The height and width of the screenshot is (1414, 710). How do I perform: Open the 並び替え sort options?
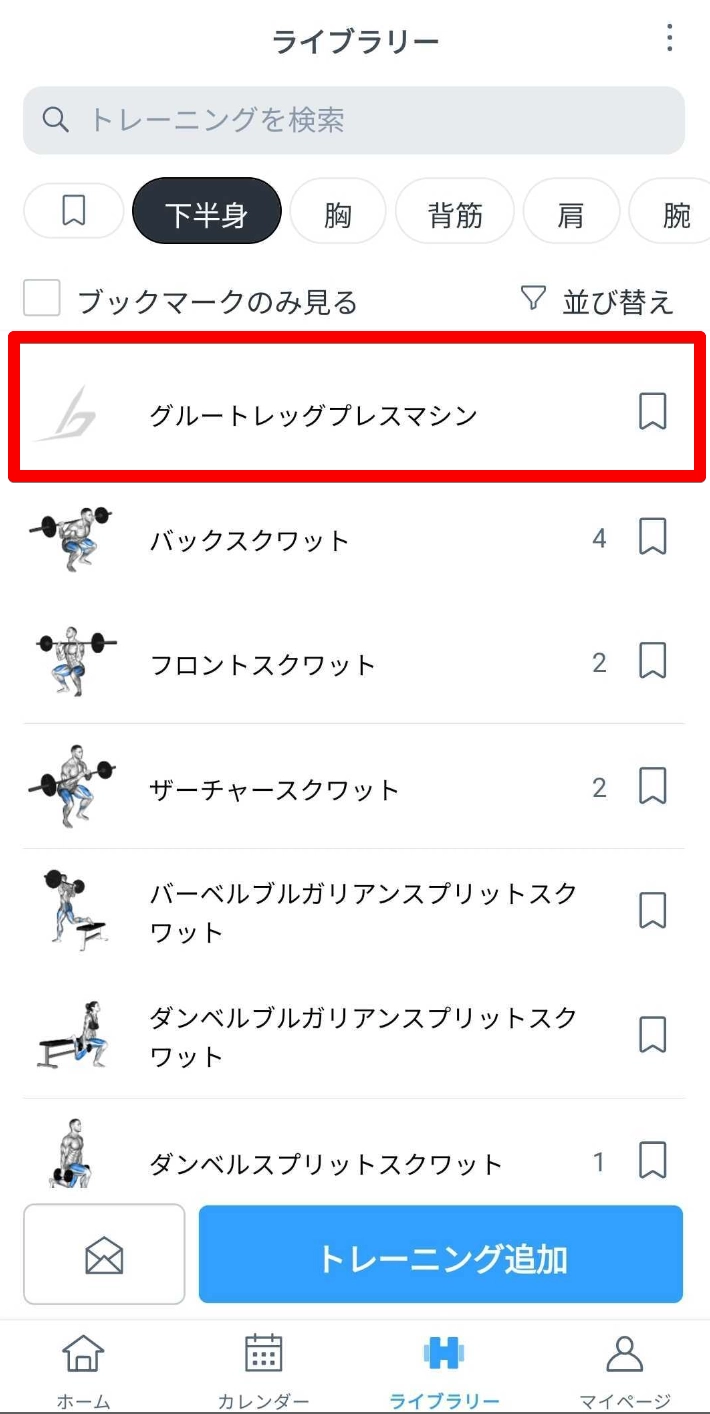pyautogui.click(x=597, y=300)
